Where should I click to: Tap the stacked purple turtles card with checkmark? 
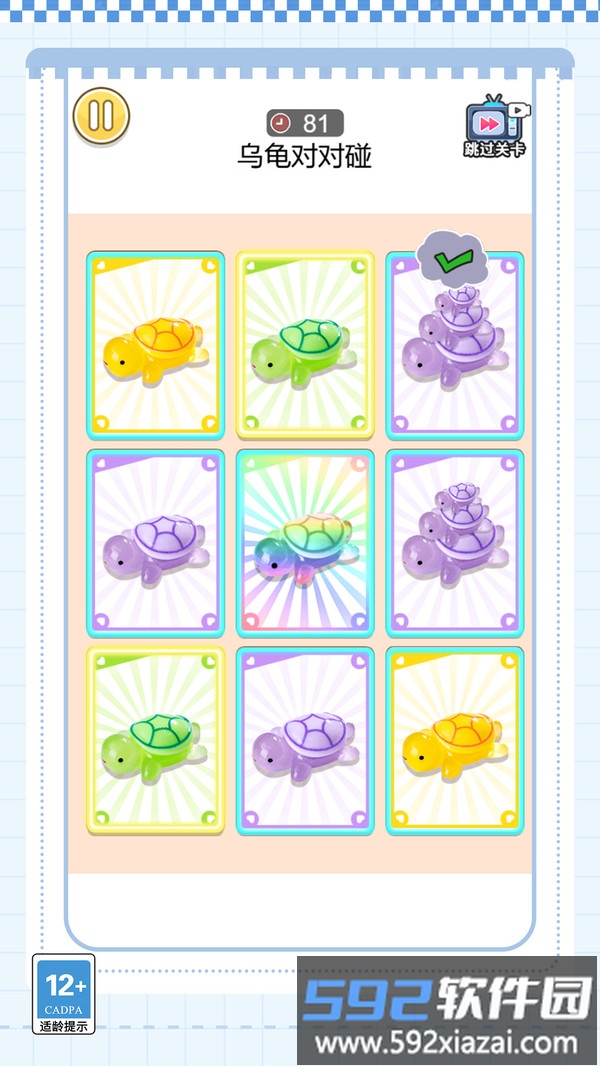tap(455, 345)
